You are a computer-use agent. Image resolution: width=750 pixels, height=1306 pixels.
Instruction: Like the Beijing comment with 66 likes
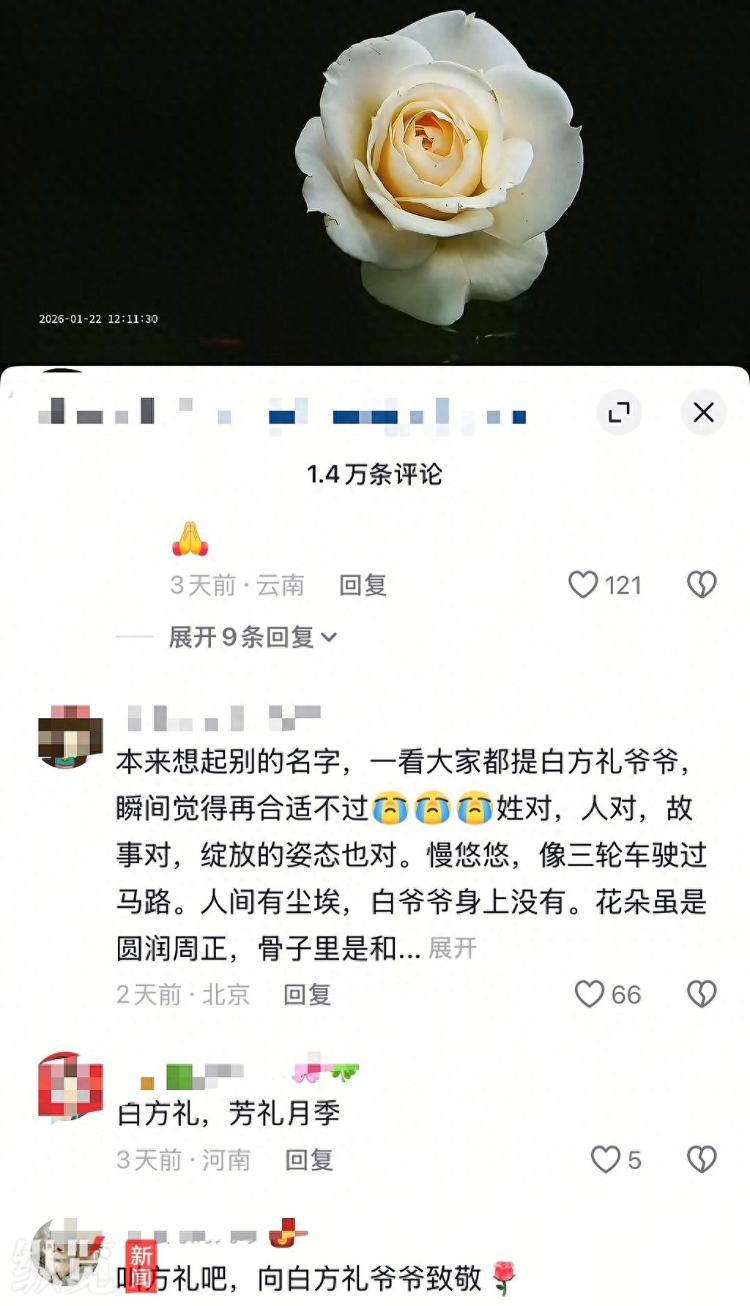590,994
